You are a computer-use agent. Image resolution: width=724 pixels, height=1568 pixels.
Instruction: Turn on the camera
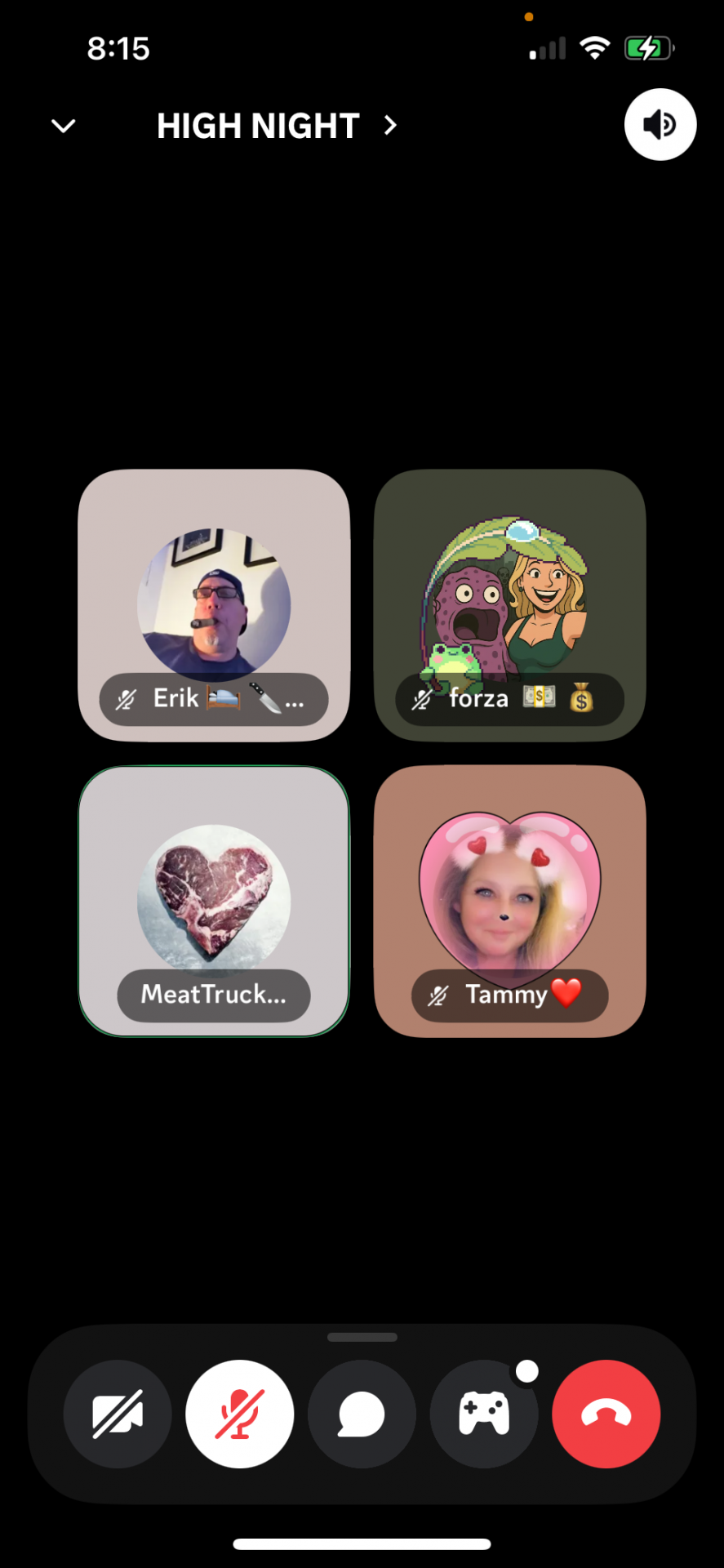tap(118, 1414)
